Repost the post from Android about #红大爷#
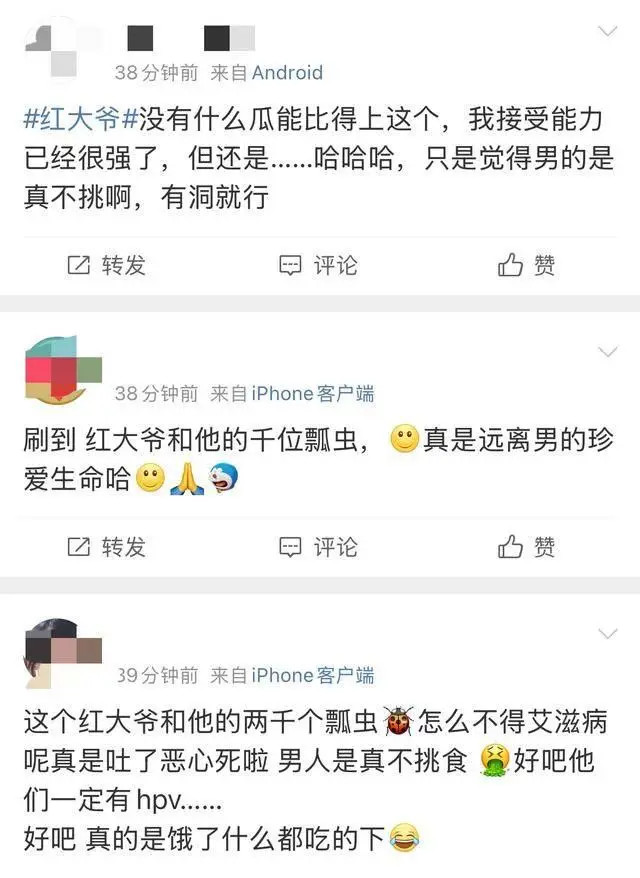This screenshot has width=640, height=878. point(107,265)
